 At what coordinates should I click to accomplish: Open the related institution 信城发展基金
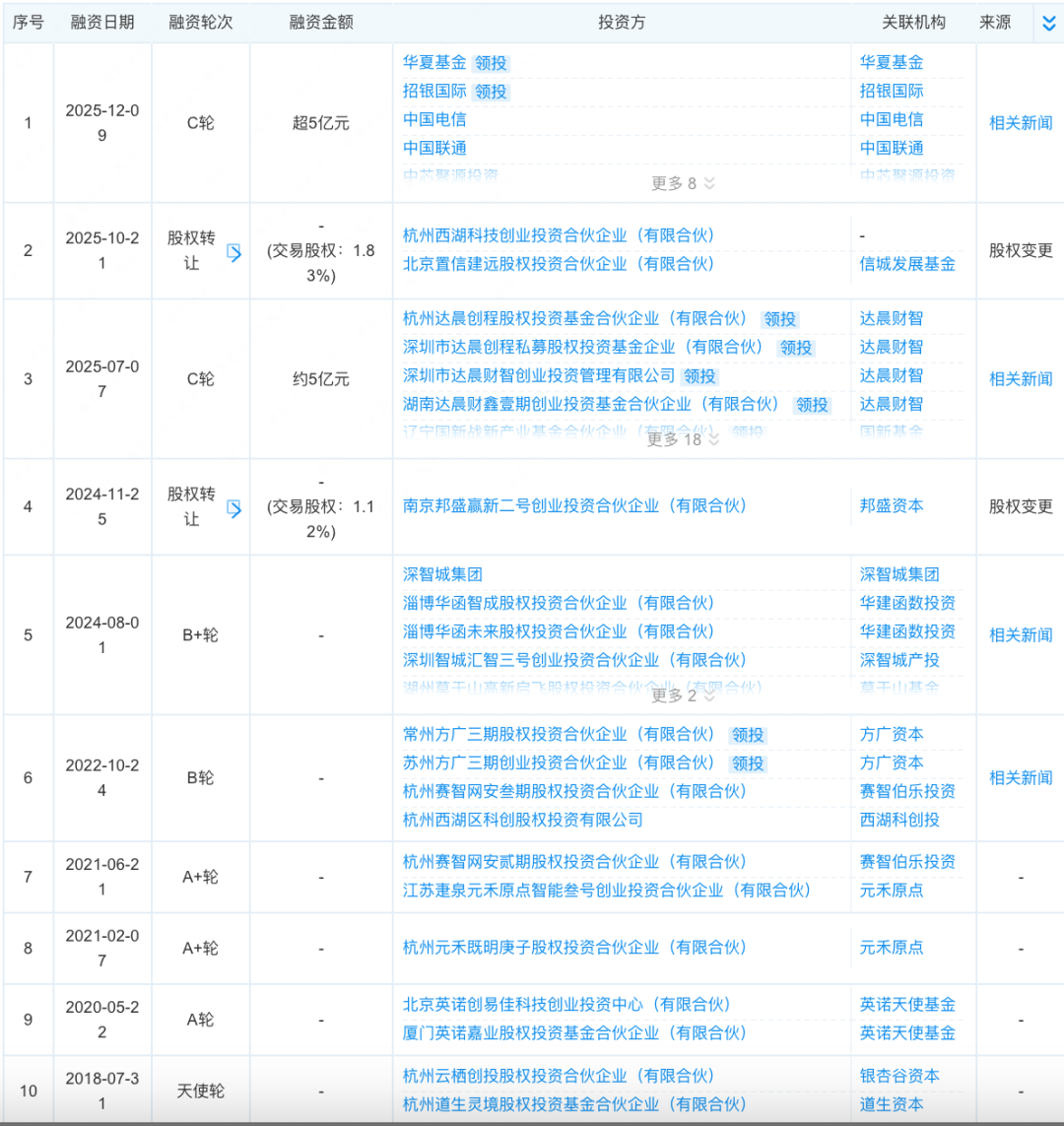pos(906,264)
